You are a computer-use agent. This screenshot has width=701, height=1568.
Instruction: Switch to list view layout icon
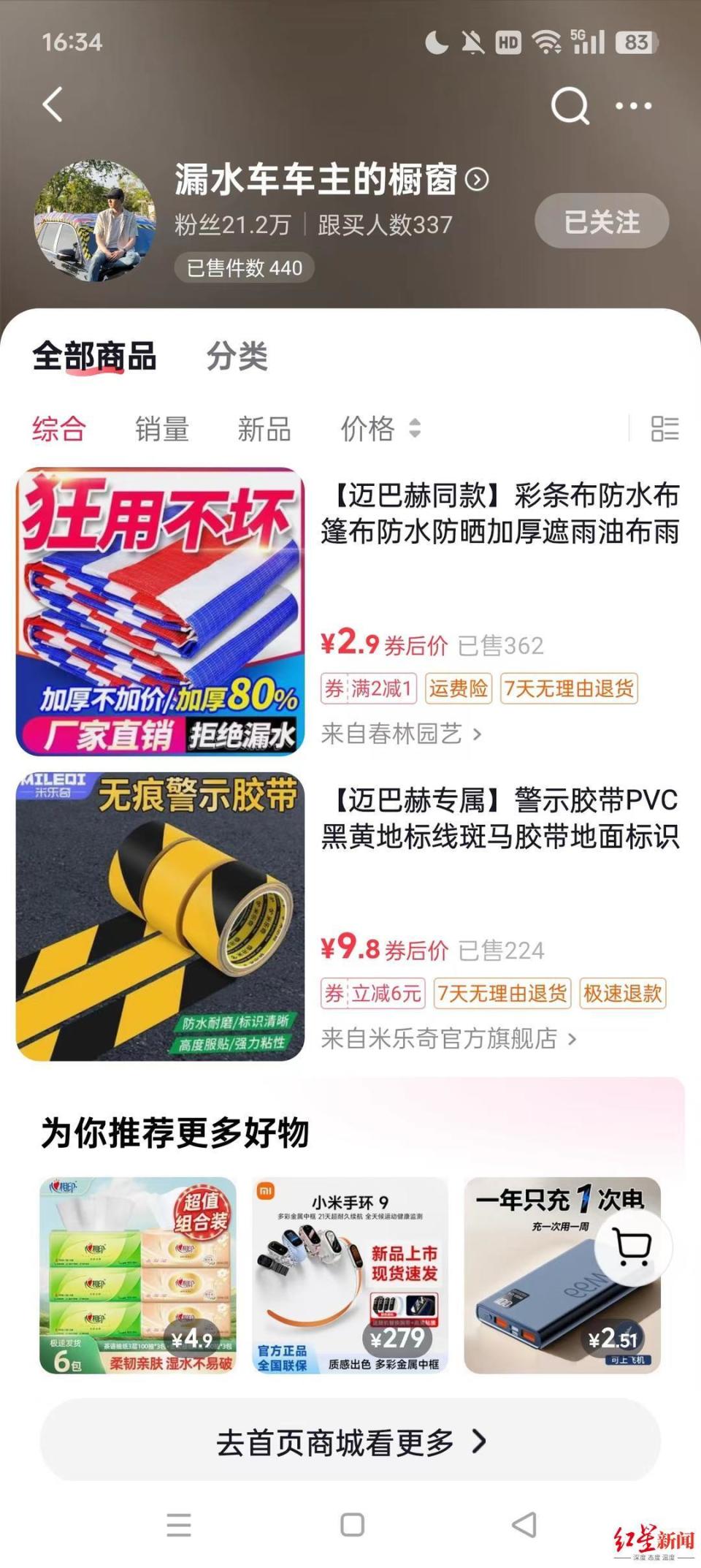[x=663, y=430]
